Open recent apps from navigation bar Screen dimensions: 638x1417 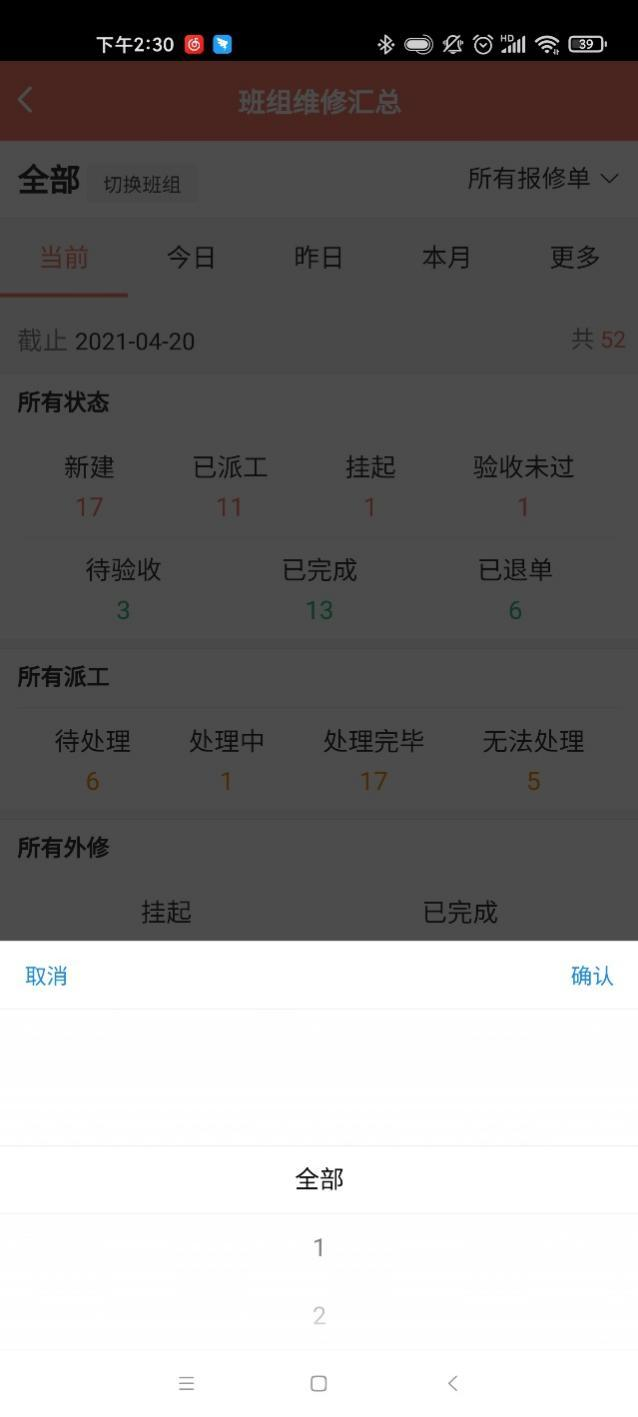[x=186, y=1383]
